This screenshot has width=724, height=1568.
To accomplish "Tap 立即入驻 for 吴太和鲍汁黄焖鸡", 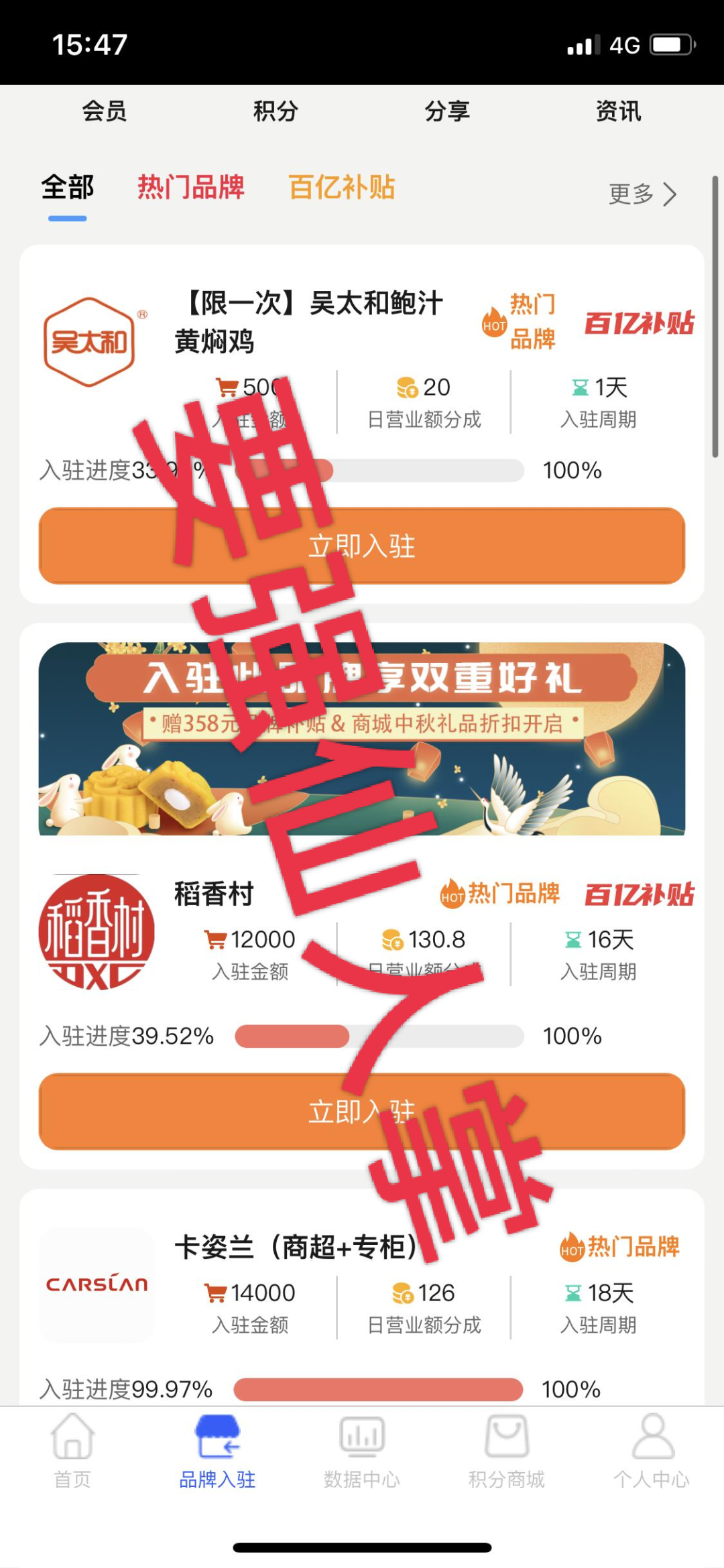I will tap(362, 546).
